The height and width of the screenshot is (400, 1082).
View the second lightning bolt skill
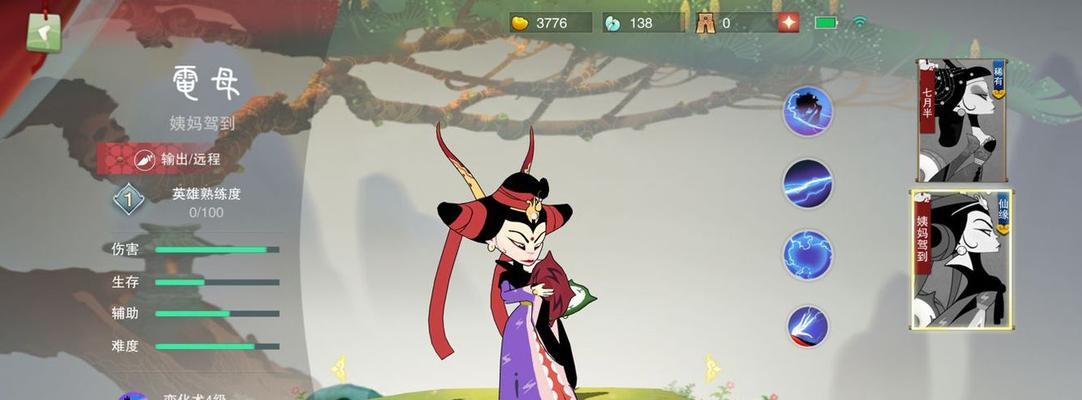coord(807,184)
